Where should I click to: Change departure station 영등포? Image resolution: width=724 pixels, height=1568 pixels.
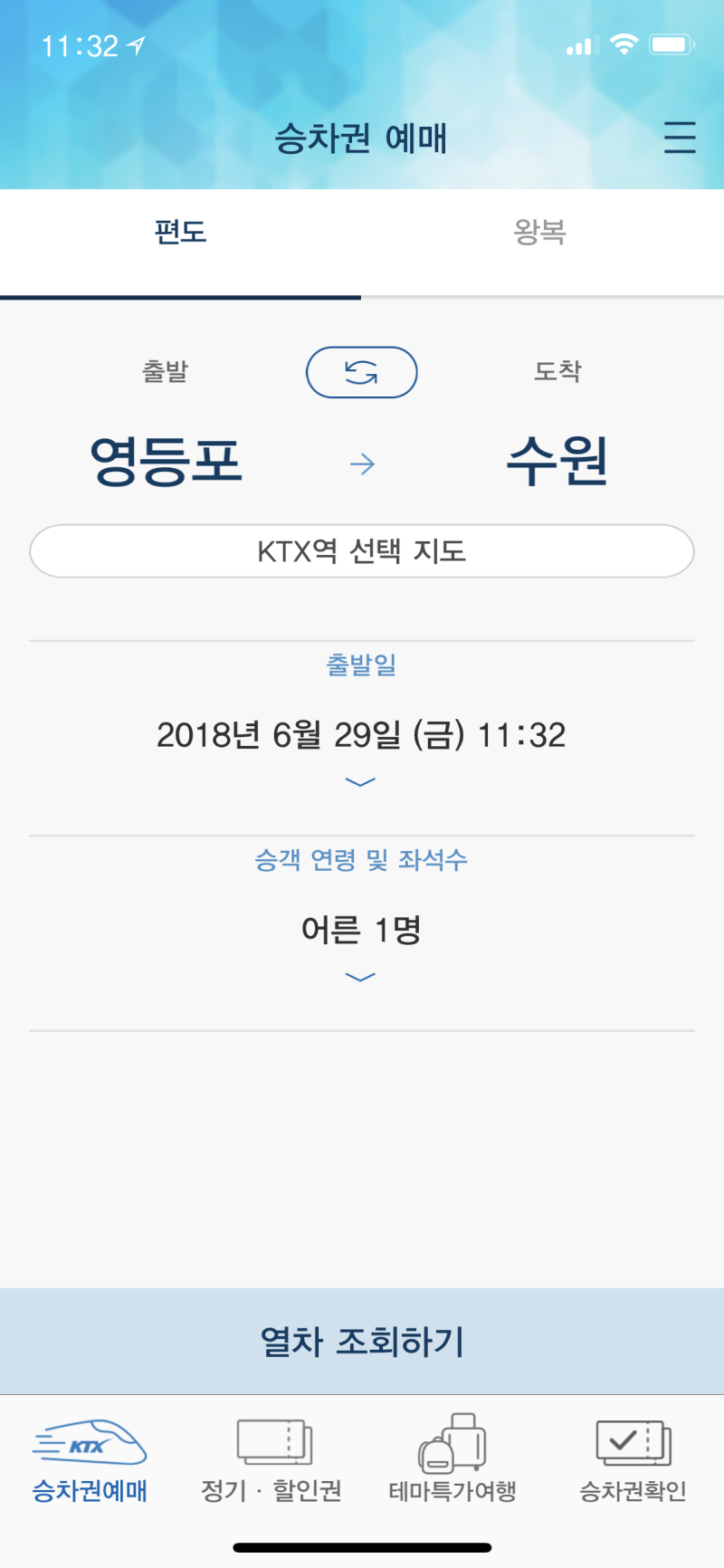[x=166, y=461]
